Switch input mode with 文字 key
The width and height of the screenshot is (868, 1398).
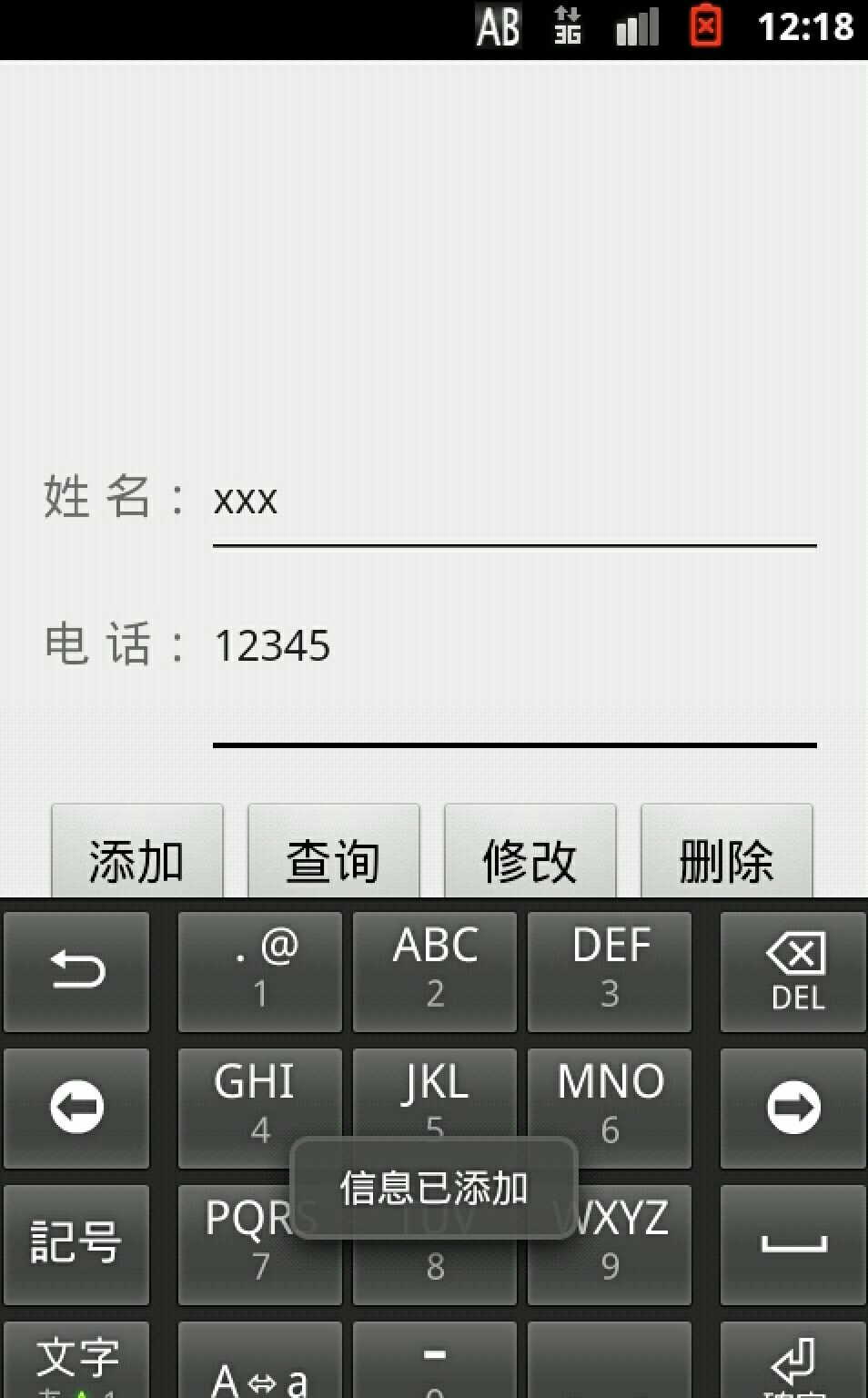pos(76,1362)
